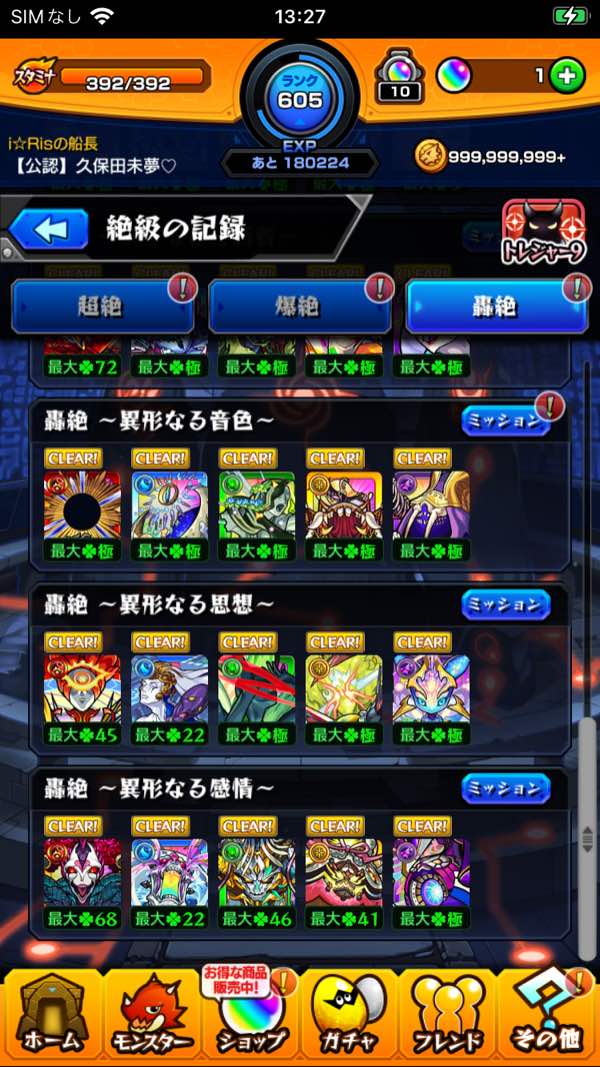The height and width of the screenshot is (1067, 600).
Task: Open ミッション for 異形なる思想
Action: coord(505,605)
